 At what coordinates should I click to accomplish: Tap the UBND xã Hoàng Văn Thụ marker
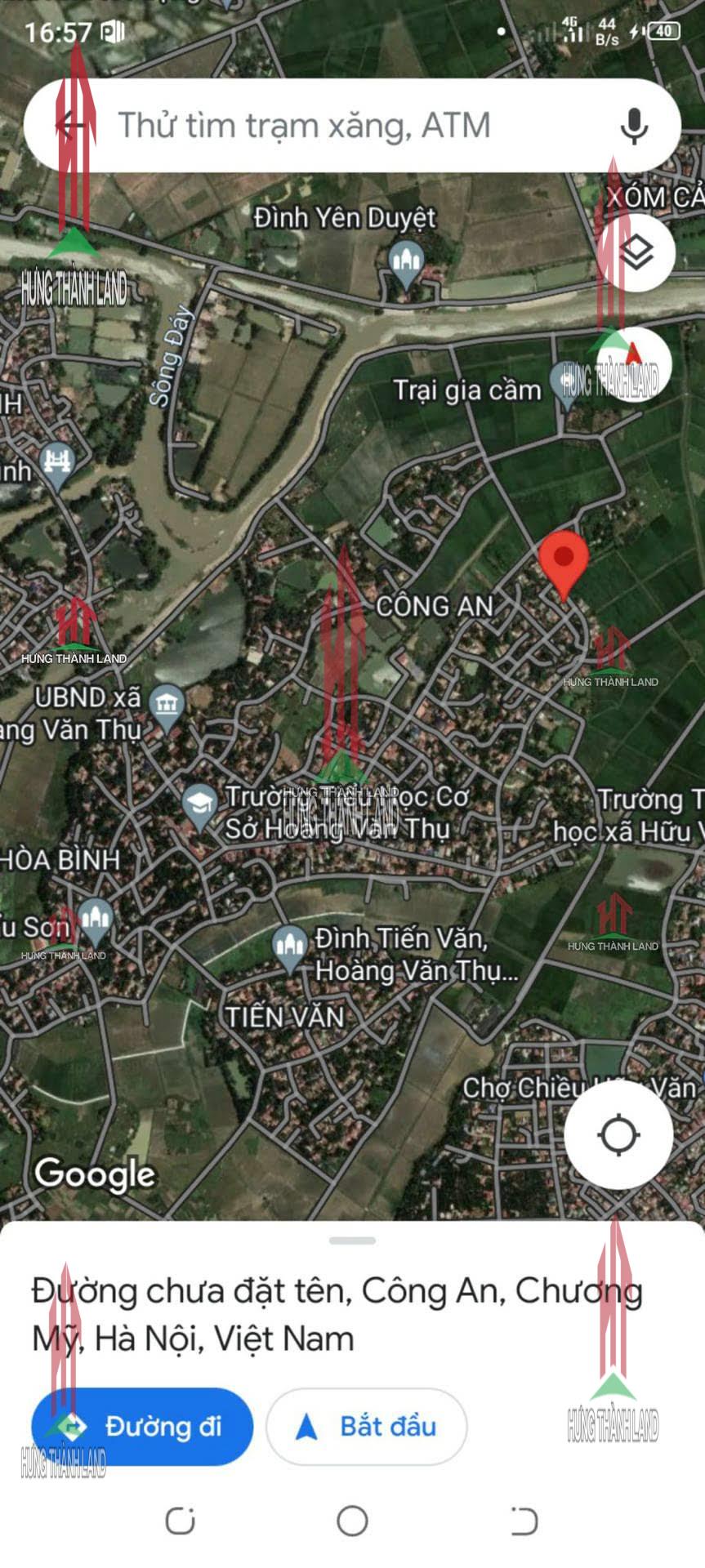click(167, 706)
